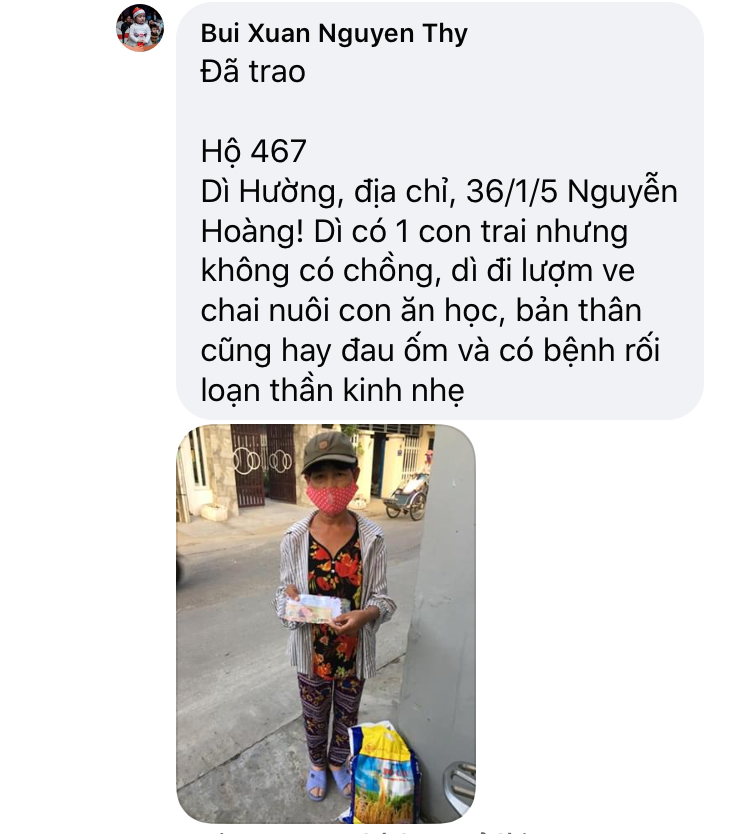Open the attached photo in the comment
Screen dimensions: 750x834
326,624
